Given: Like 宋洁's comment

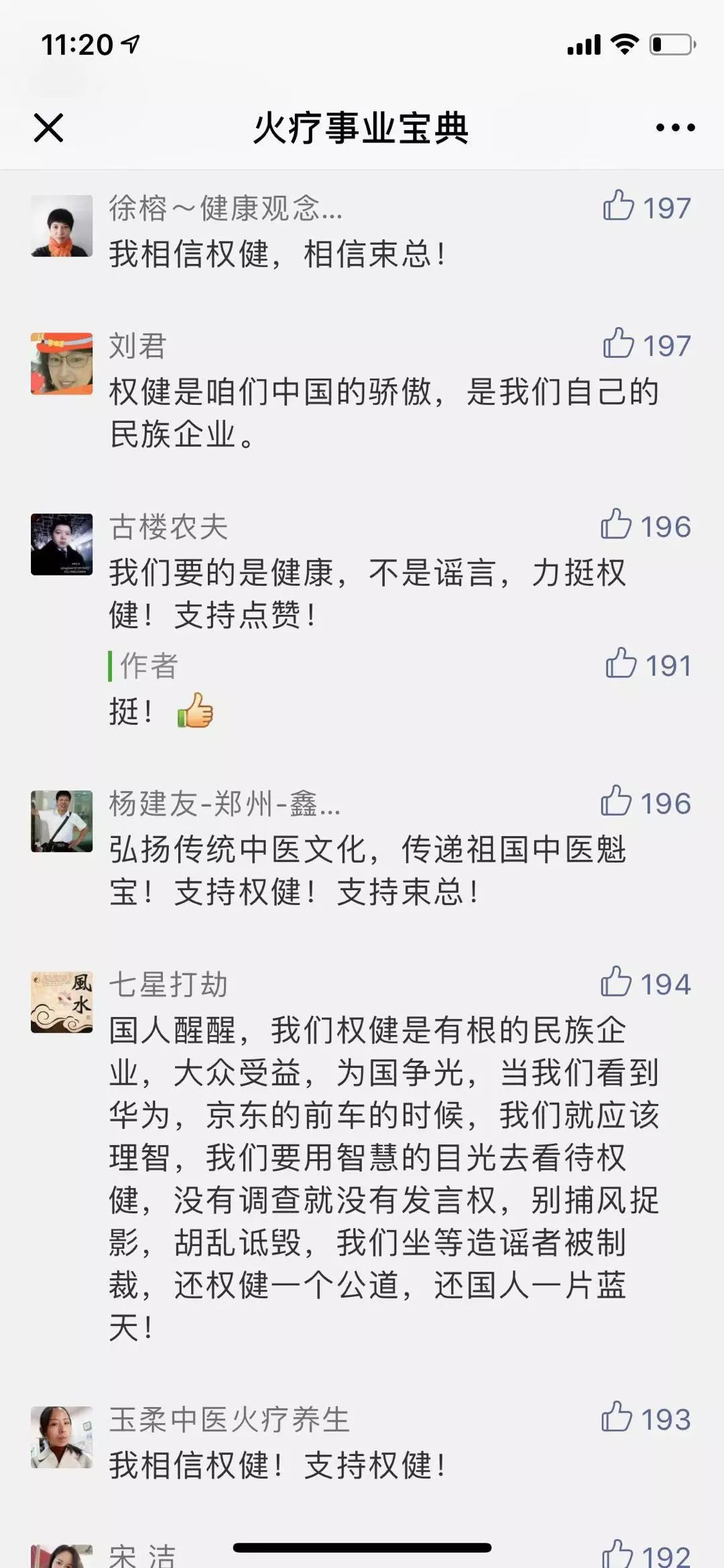Looking at the screenshot, I should pos(617,1554).
